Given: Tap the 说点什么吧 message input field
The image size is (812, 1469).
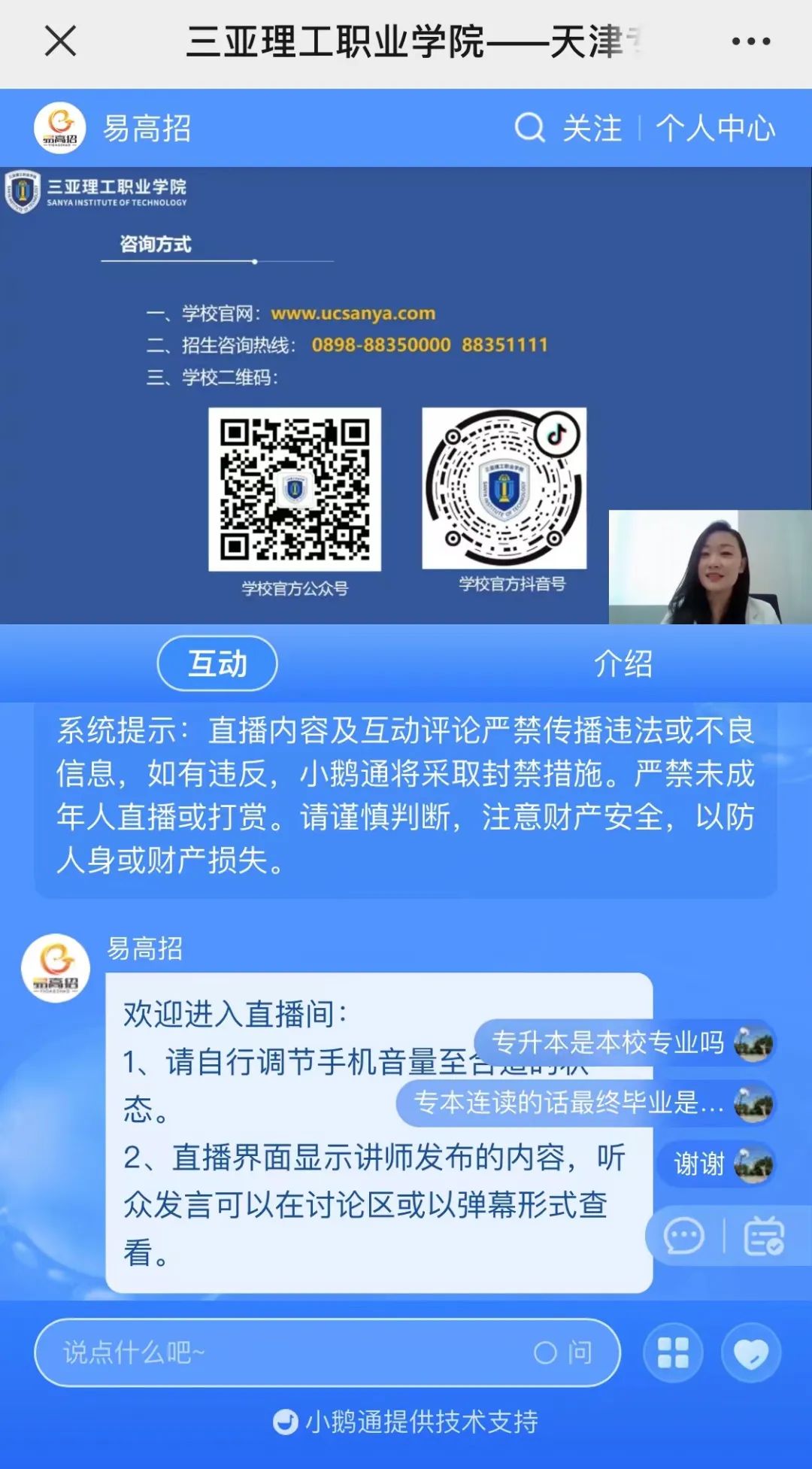Looking at the screenshot, I should [x=263, y=1352].
